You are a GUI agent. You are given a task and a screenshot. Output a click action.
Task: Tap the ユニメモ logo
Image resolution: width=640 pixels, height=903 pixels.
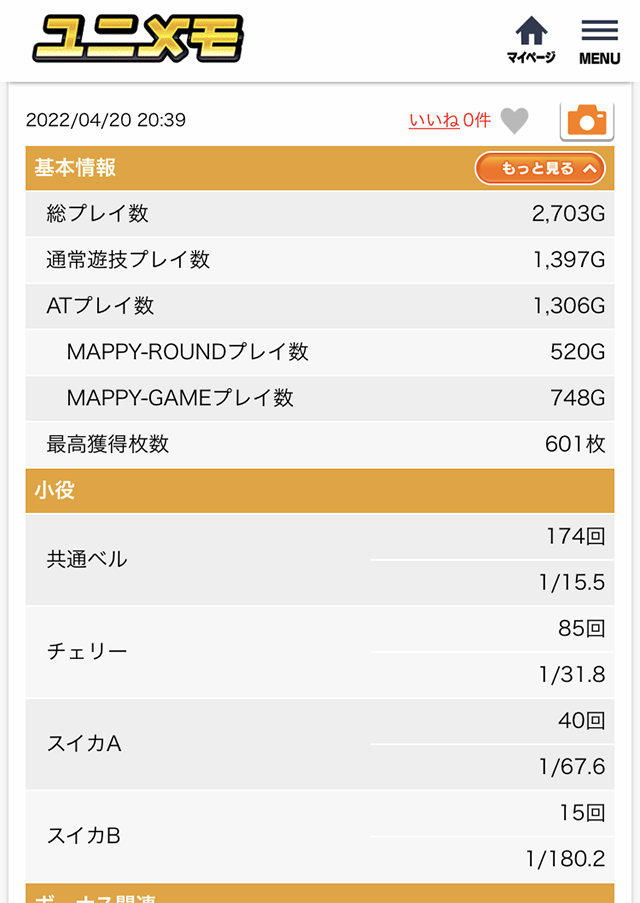pyautogui.click(x=138, y=40)
